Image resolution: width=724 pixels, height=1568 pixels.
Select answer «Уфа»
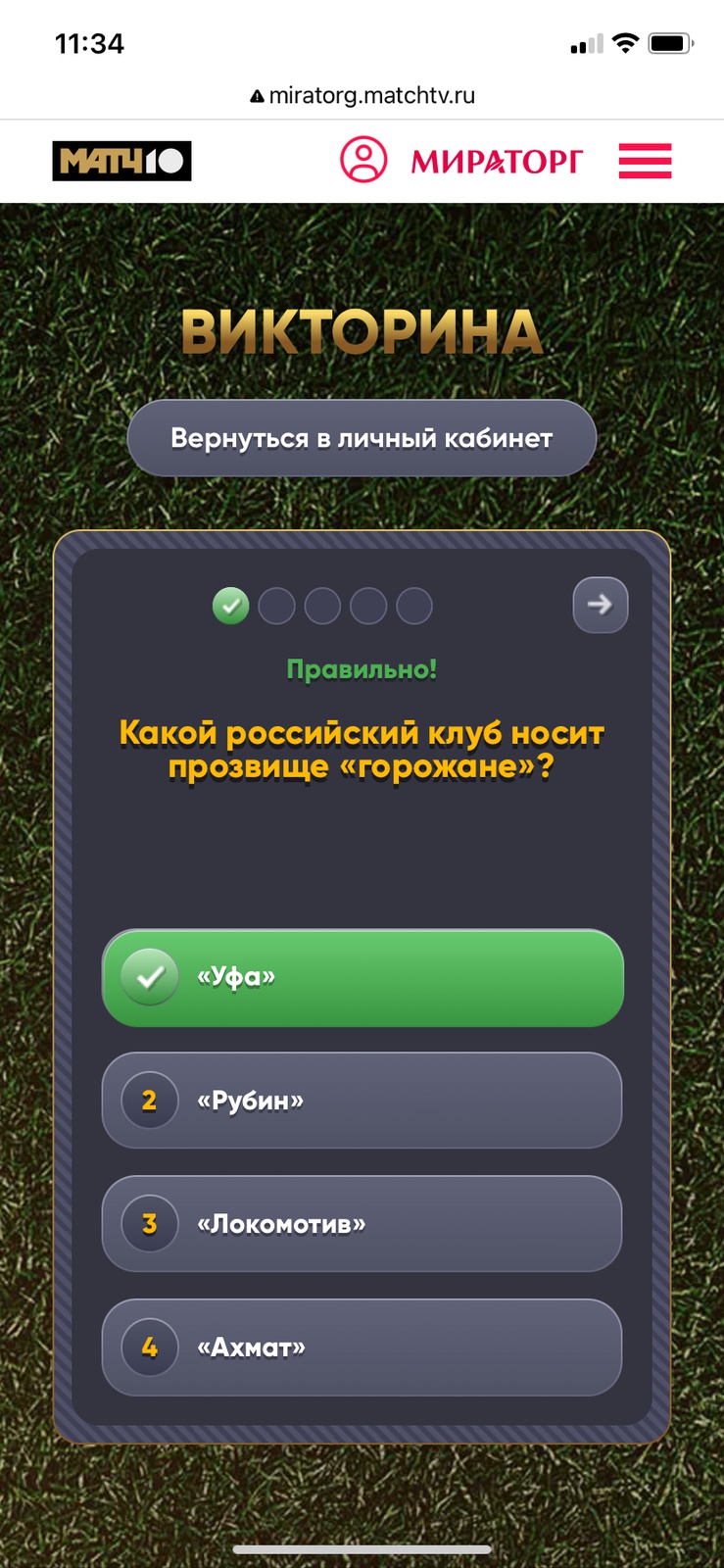click(362, 977)
